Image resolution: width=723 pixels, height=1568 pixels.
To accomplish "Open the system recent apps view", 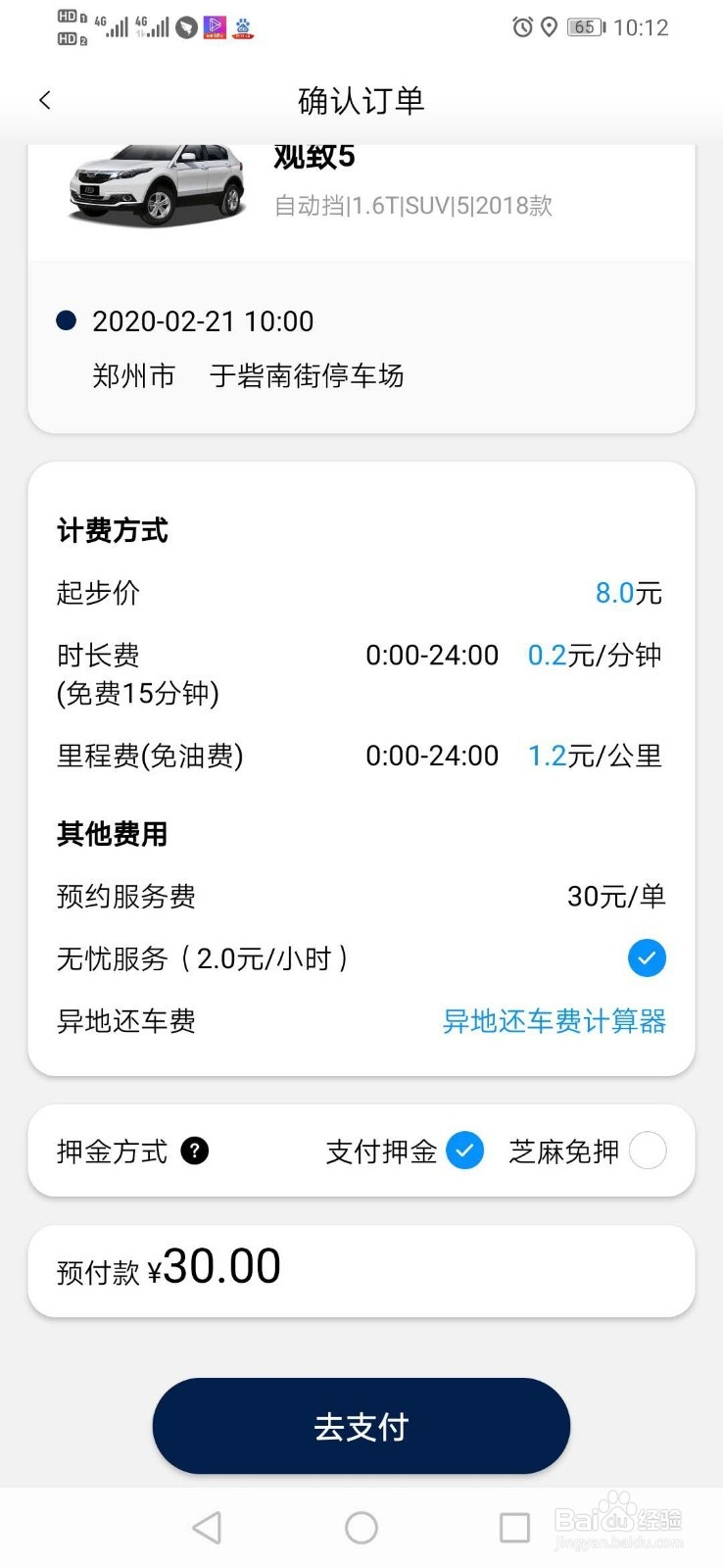I will pos(514,1527).
